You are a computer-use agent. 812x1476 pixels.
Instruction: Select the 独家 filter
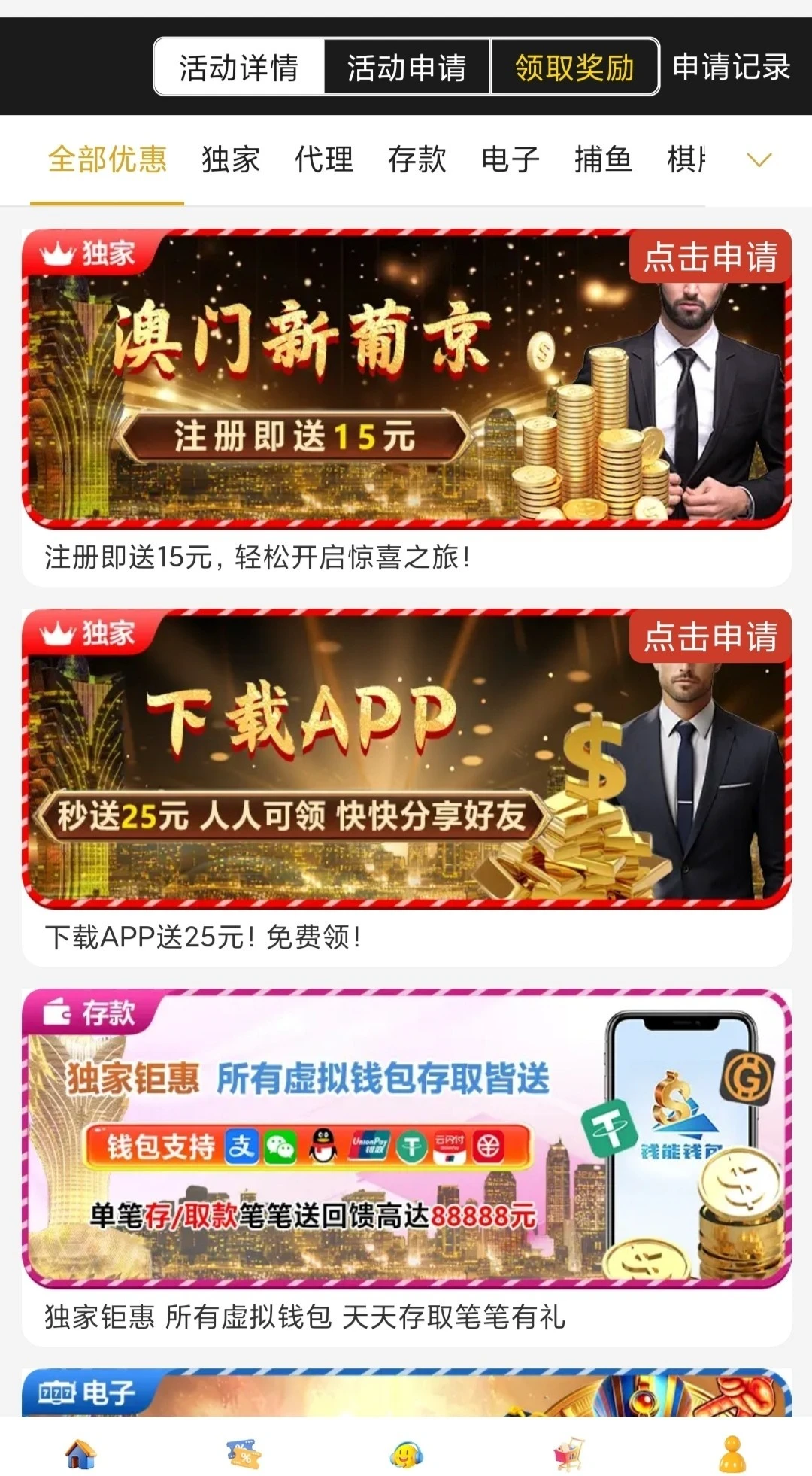click(231, 160)
